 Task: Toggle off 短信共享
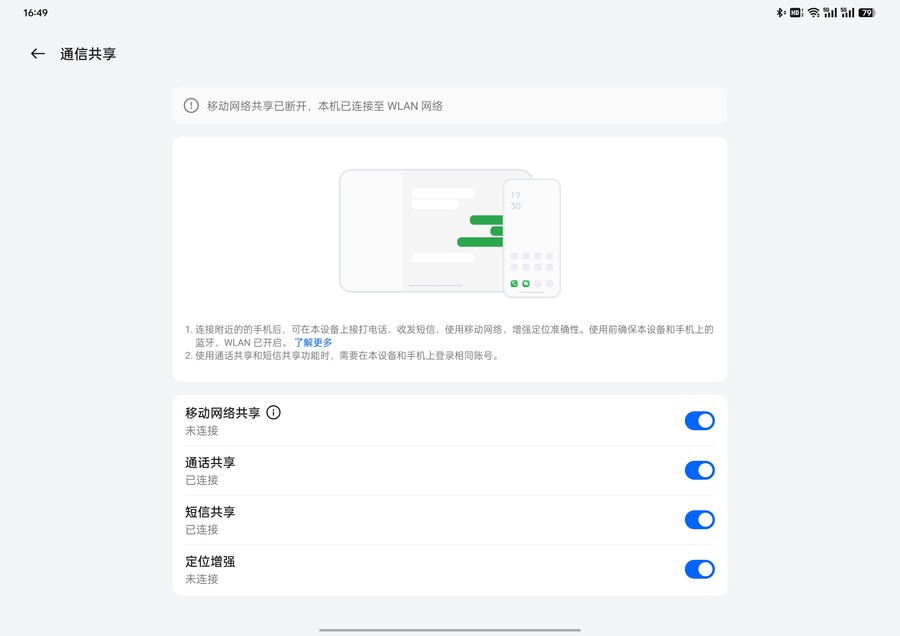coord(699,520)
